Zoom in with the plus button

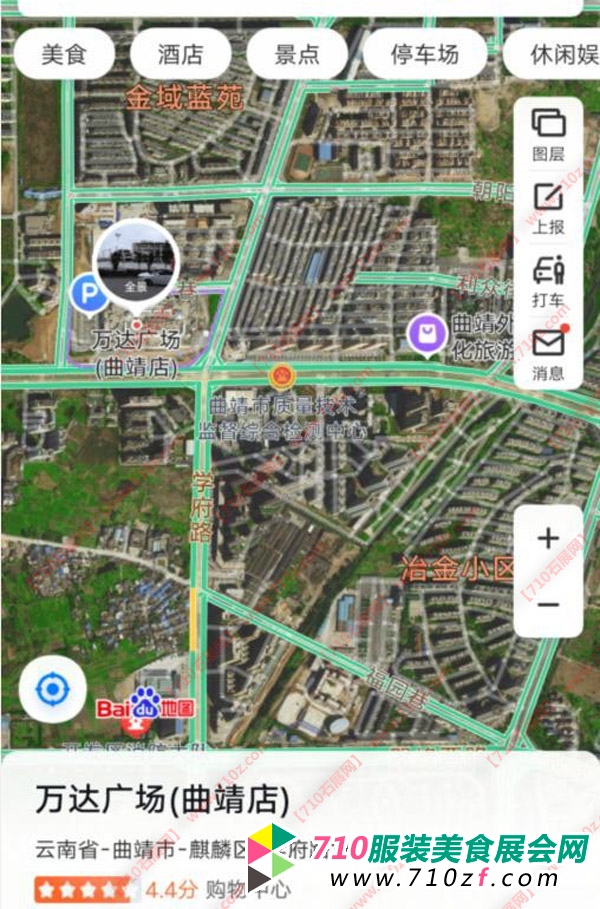click(x=548, y=539)
